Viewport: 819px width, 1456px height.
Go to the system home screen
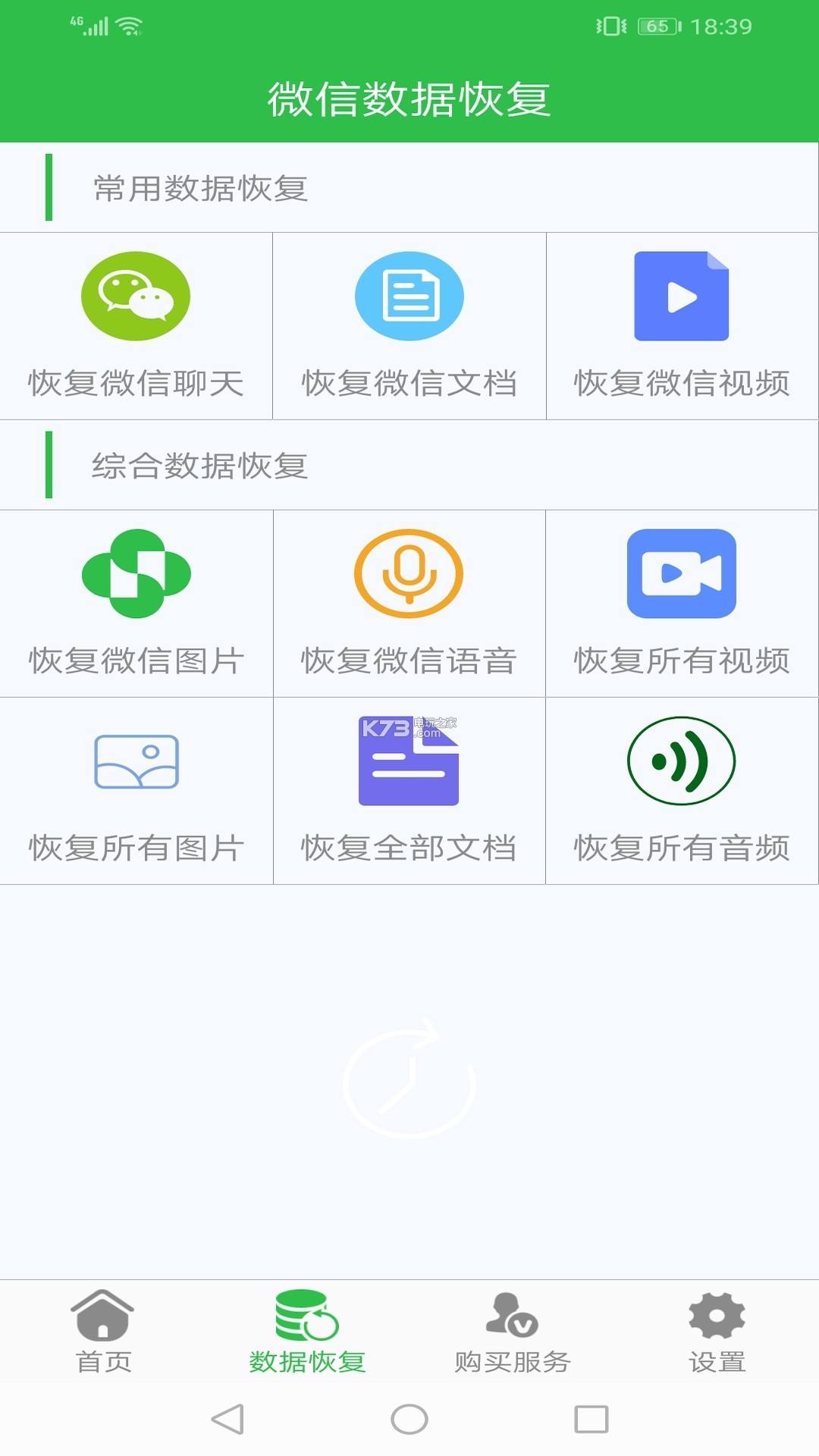pyautogui.click(x=409, y=1420)
